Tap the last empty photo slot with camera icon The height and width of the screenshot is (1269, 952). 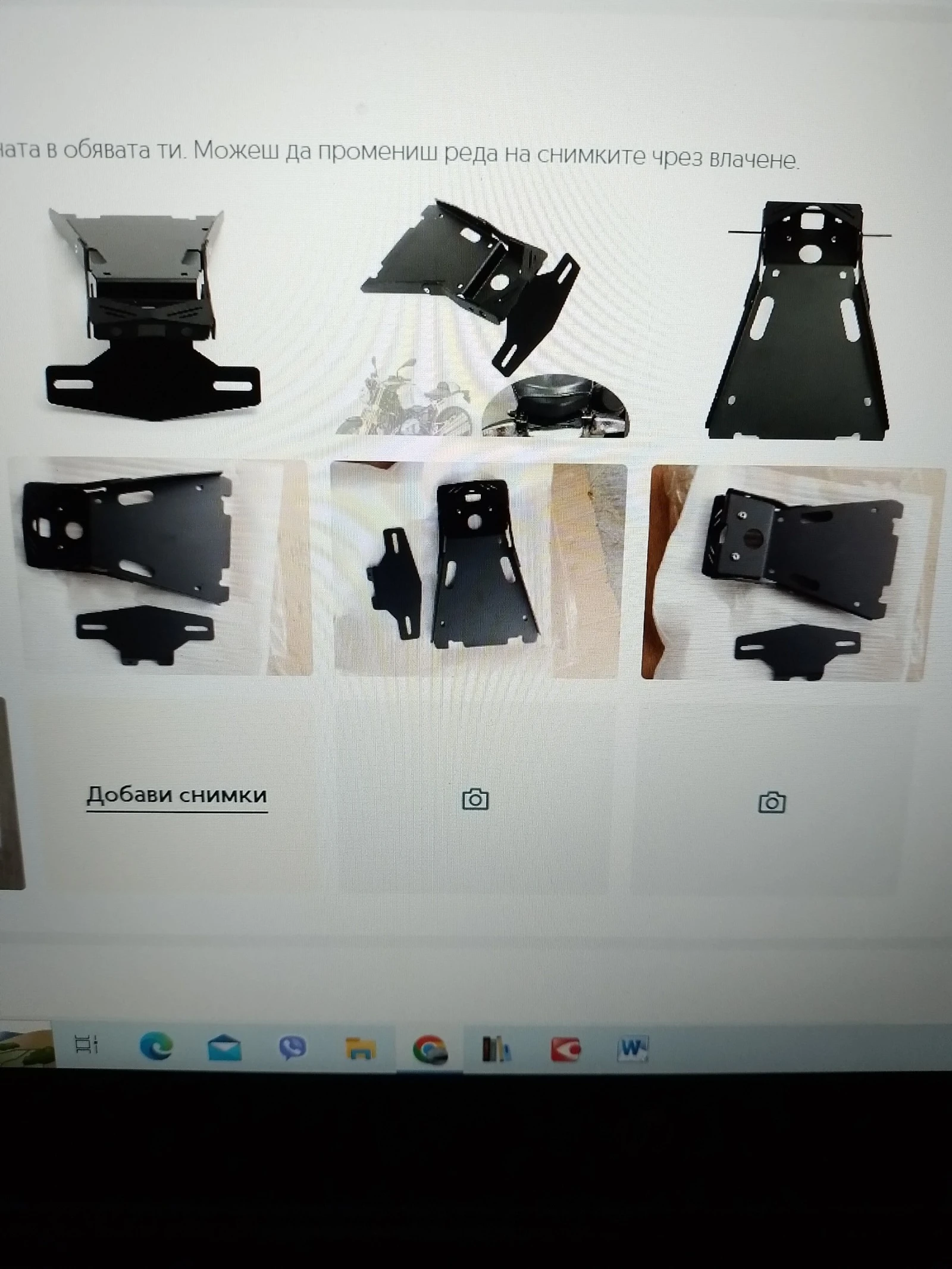[x=772, y=803]
